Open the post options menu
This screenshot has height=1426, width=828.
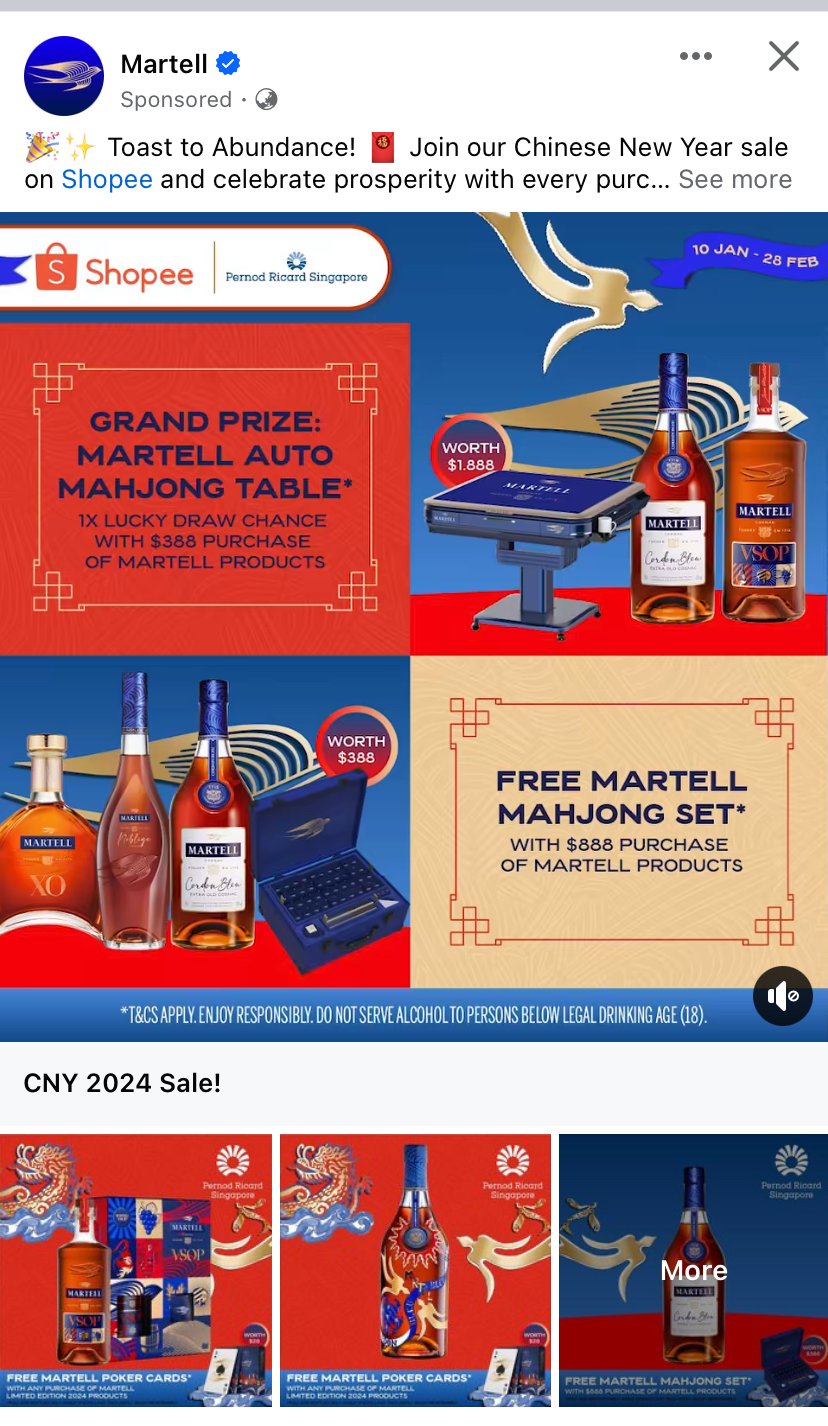coord(696,57)
